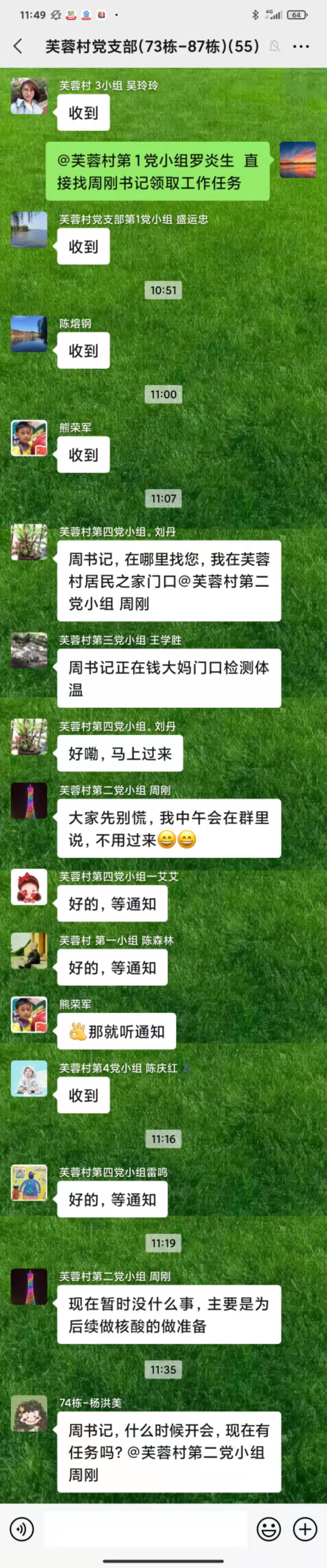Open the plus attachment menu
The image size is (327, 1568).
[x=305, y=1528]
